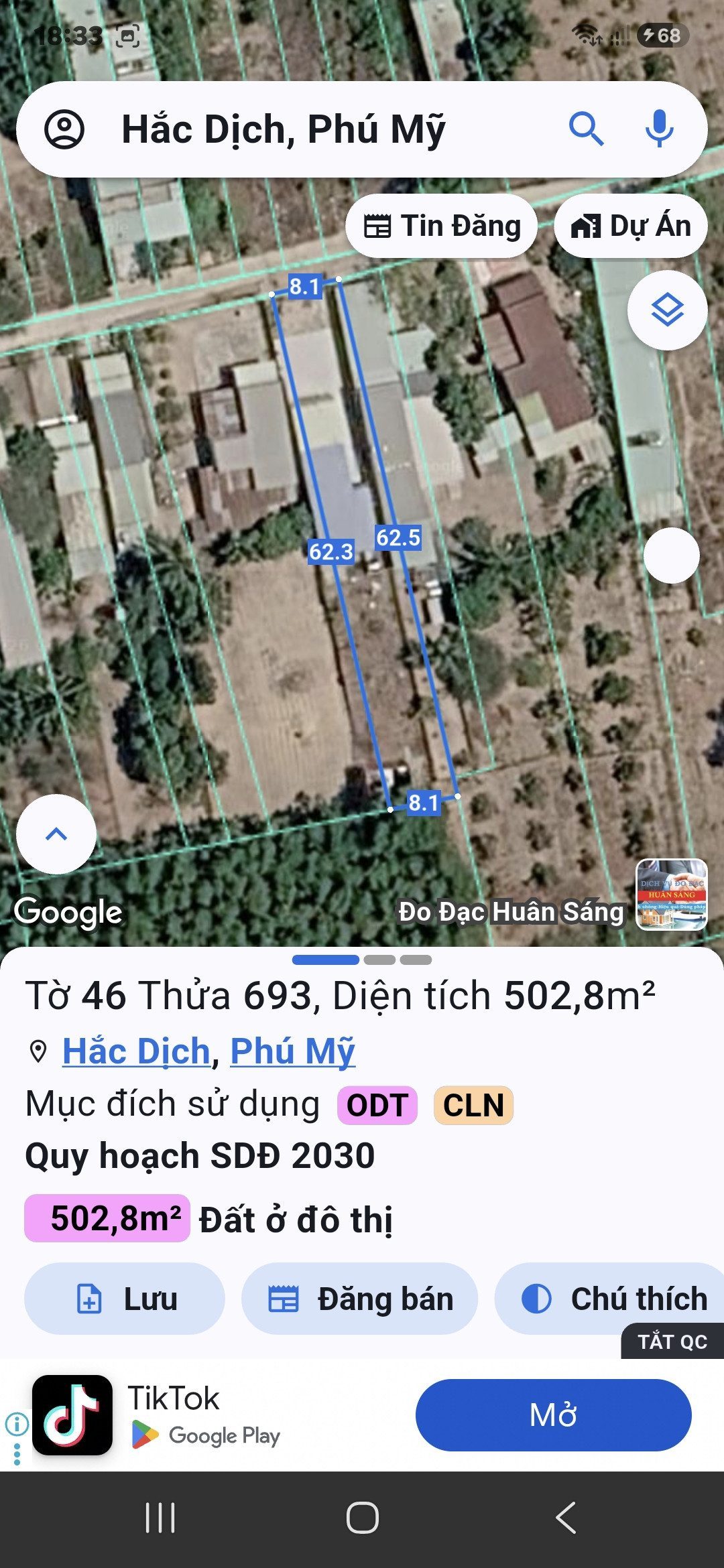
Task: Select the CLN land-use tag
Action: (x=473, y=1105)
